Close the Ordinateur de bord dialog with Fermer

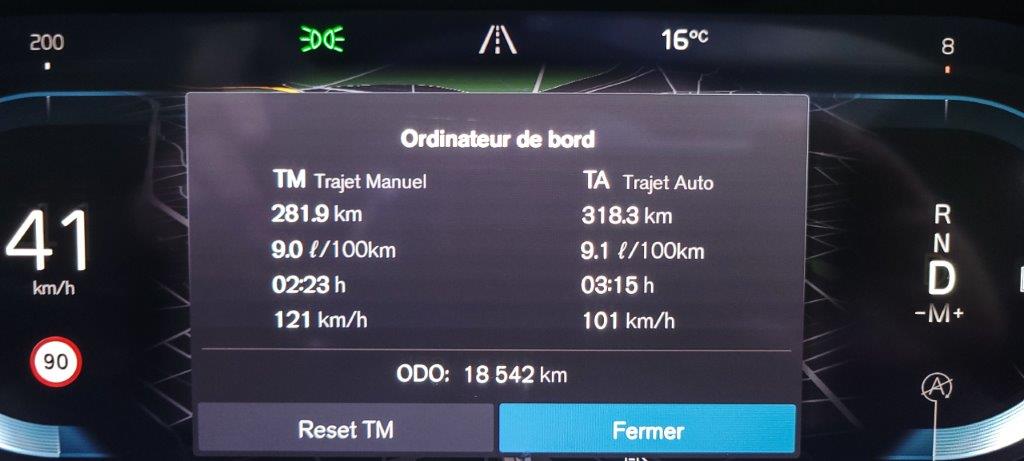coord(647,430)
